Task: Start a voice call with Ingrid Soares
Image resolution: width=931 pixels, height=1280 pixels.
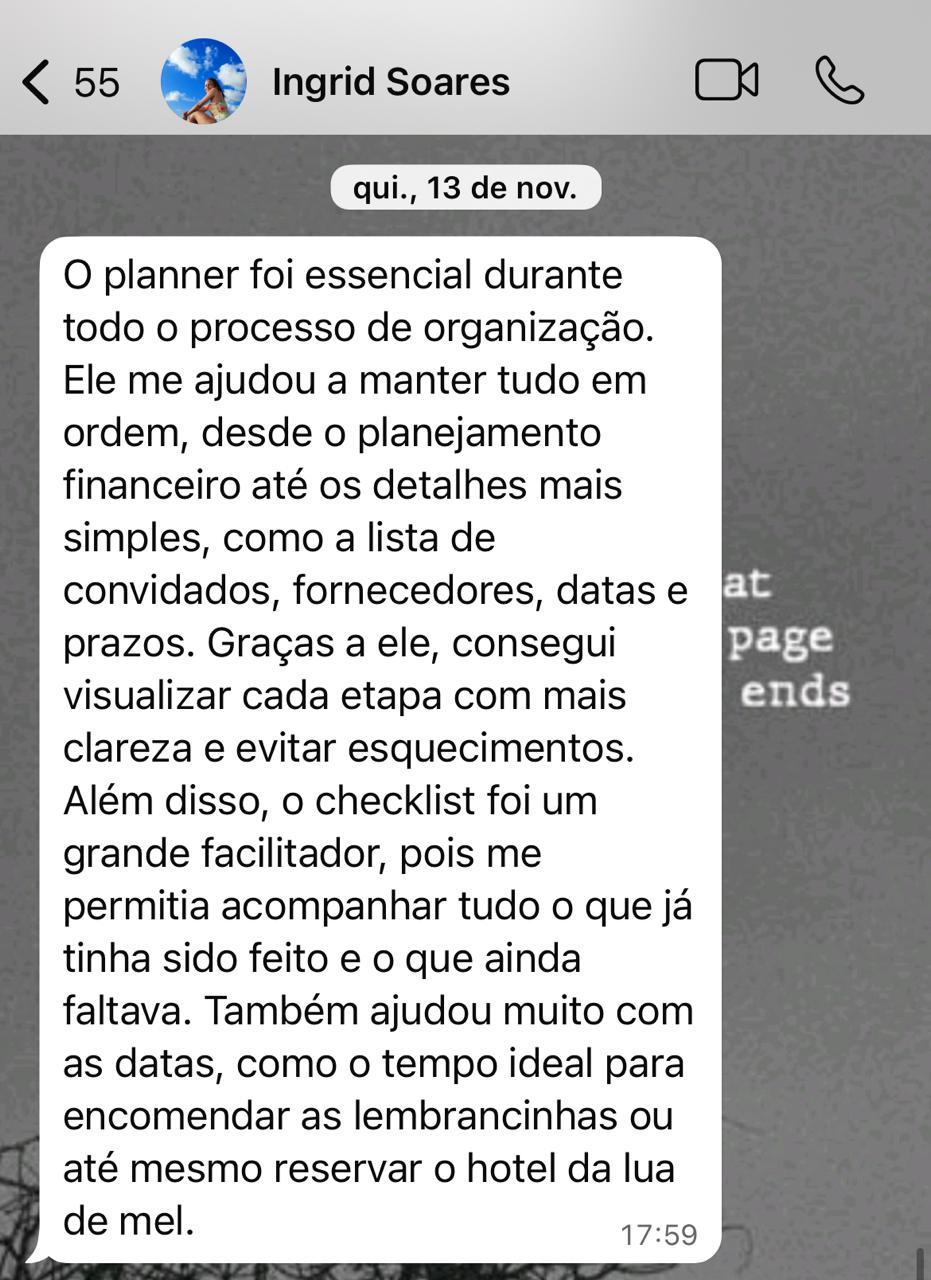Action: 839,81
